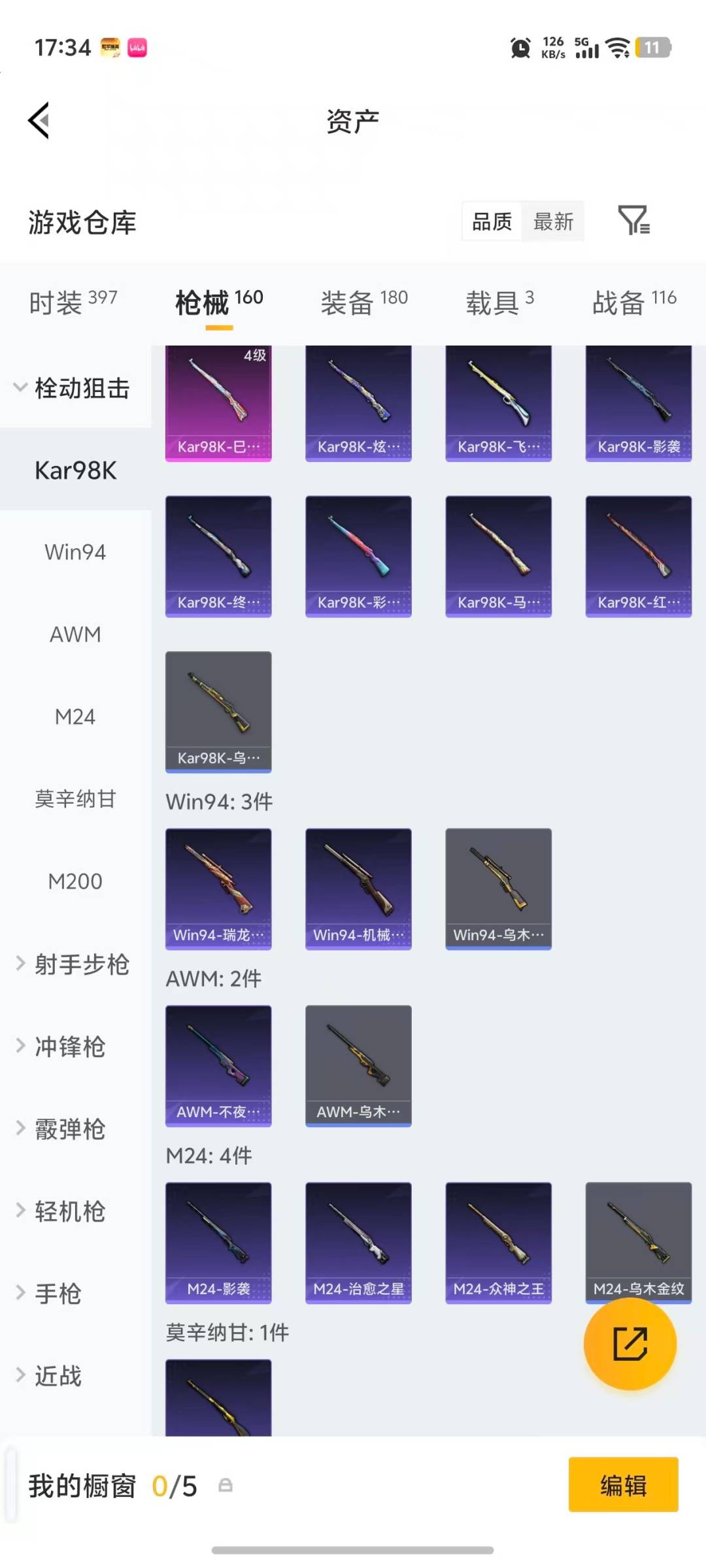Click the 编辑 button
Screen dimensions: 706x1568
(x=622, y=1484)
